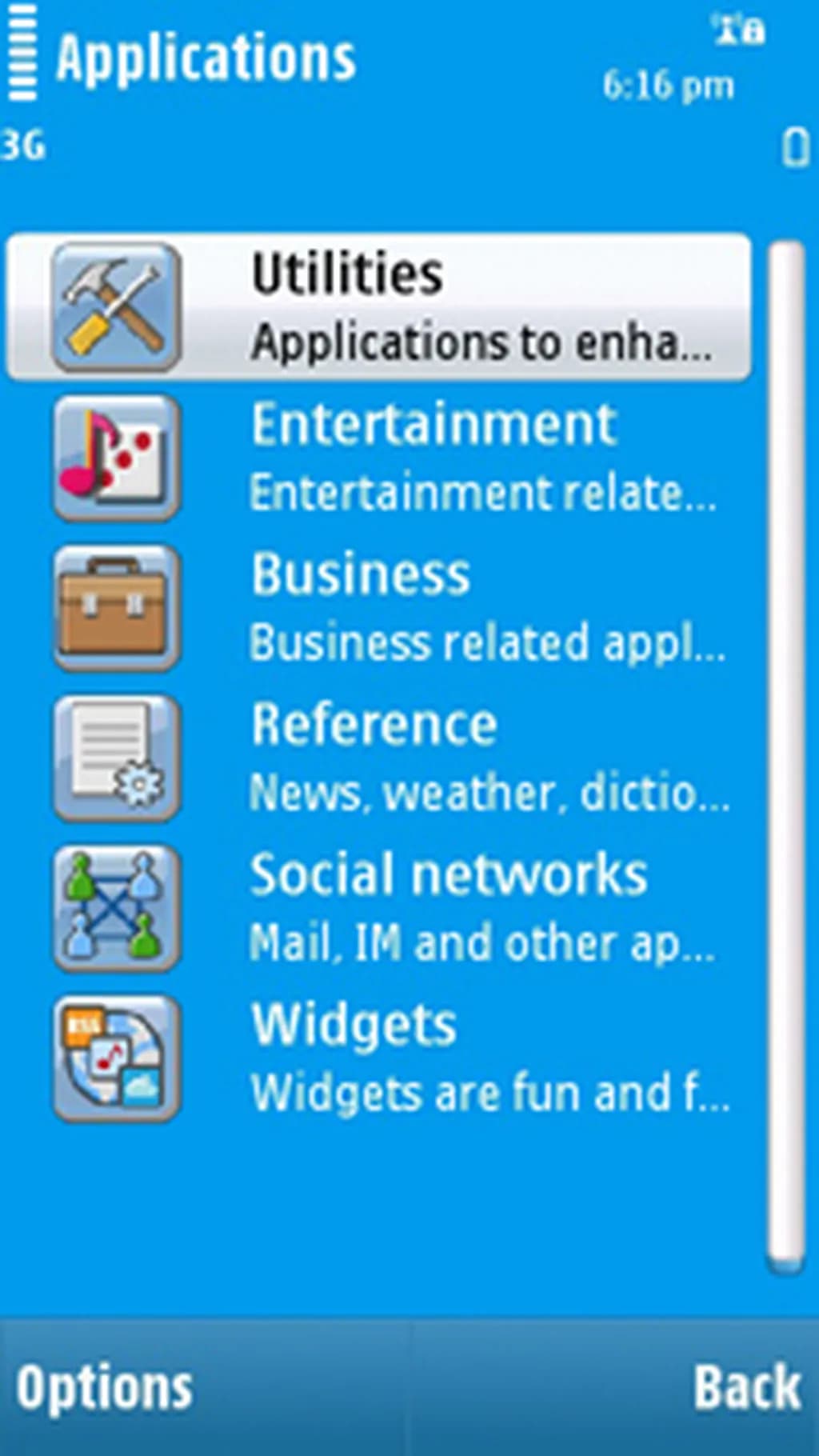Screen dimensions: 819x1456
Task: Tap the Back softkey
Action: [745, 1388]
